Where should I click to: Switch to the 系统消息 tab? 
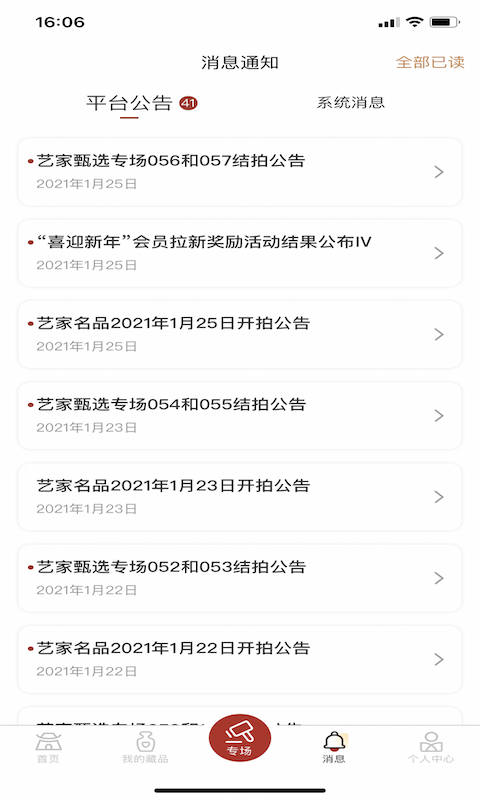click(x=350, y=103)
